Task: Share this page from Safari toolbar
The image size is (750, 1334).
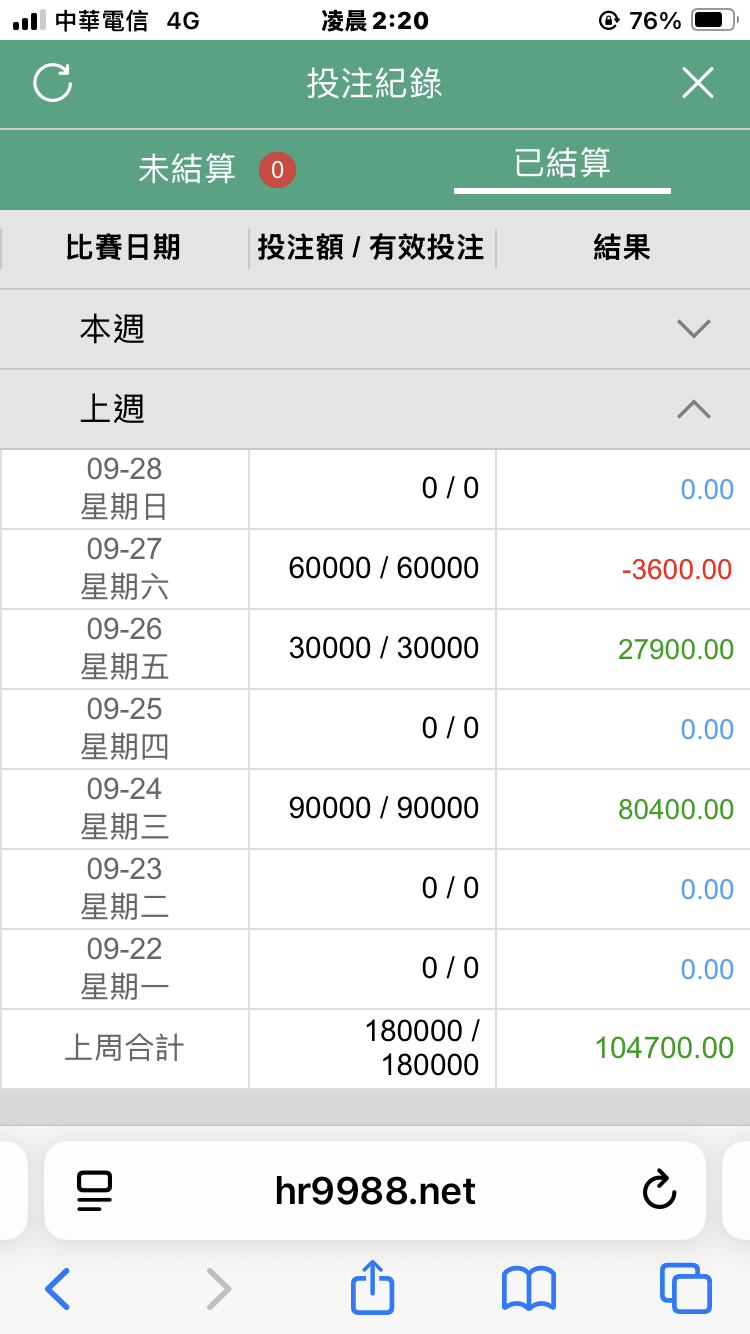Action: (373, 1287)
